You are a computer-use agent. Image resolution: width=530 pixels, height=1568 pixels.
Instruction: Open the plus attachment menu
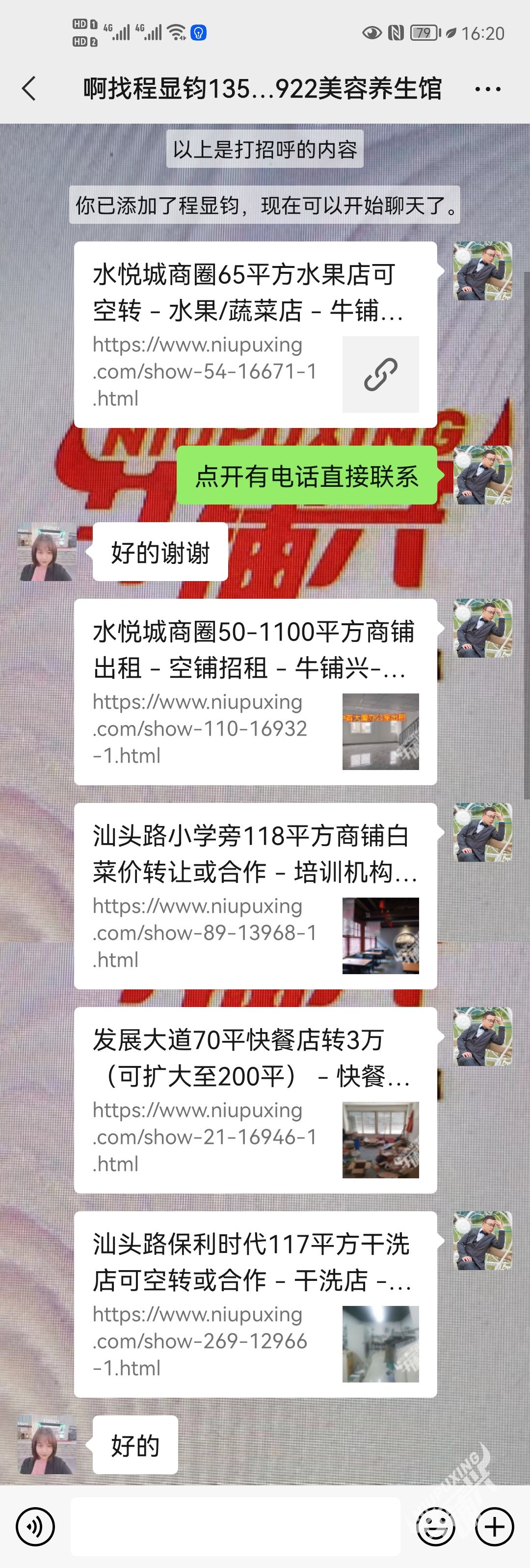point(494,1527)
